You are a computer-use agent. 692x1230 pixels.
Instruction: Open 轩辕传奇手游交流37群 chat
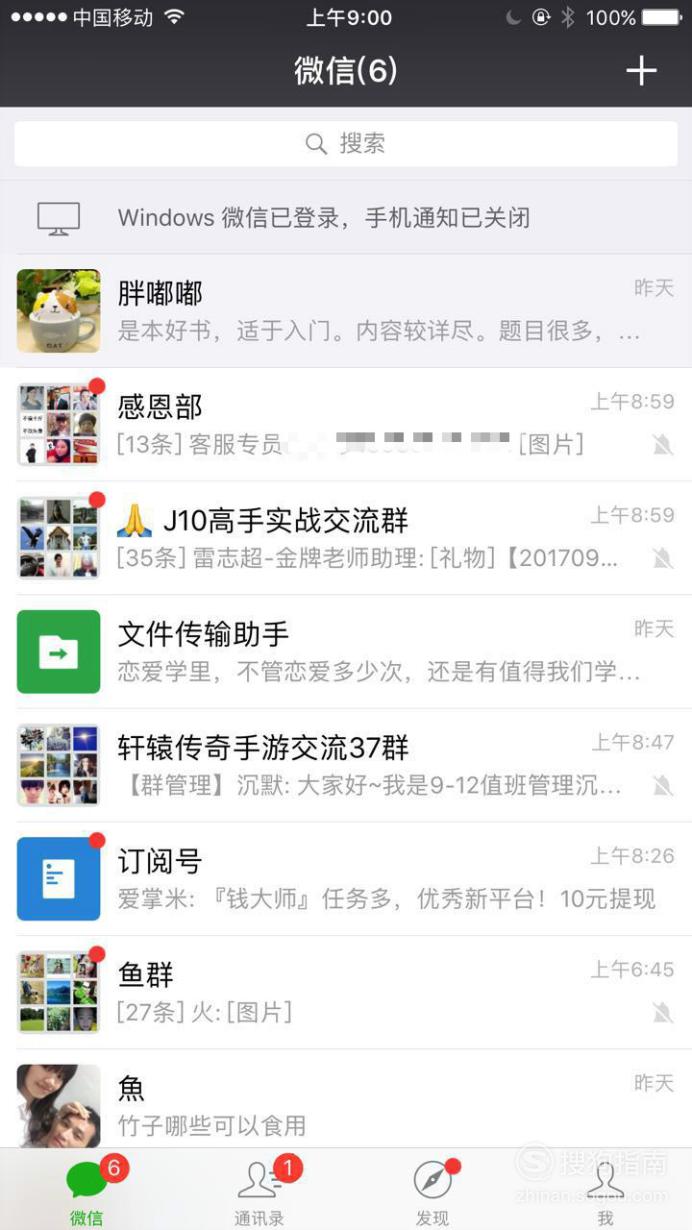(x=346, y=765)
